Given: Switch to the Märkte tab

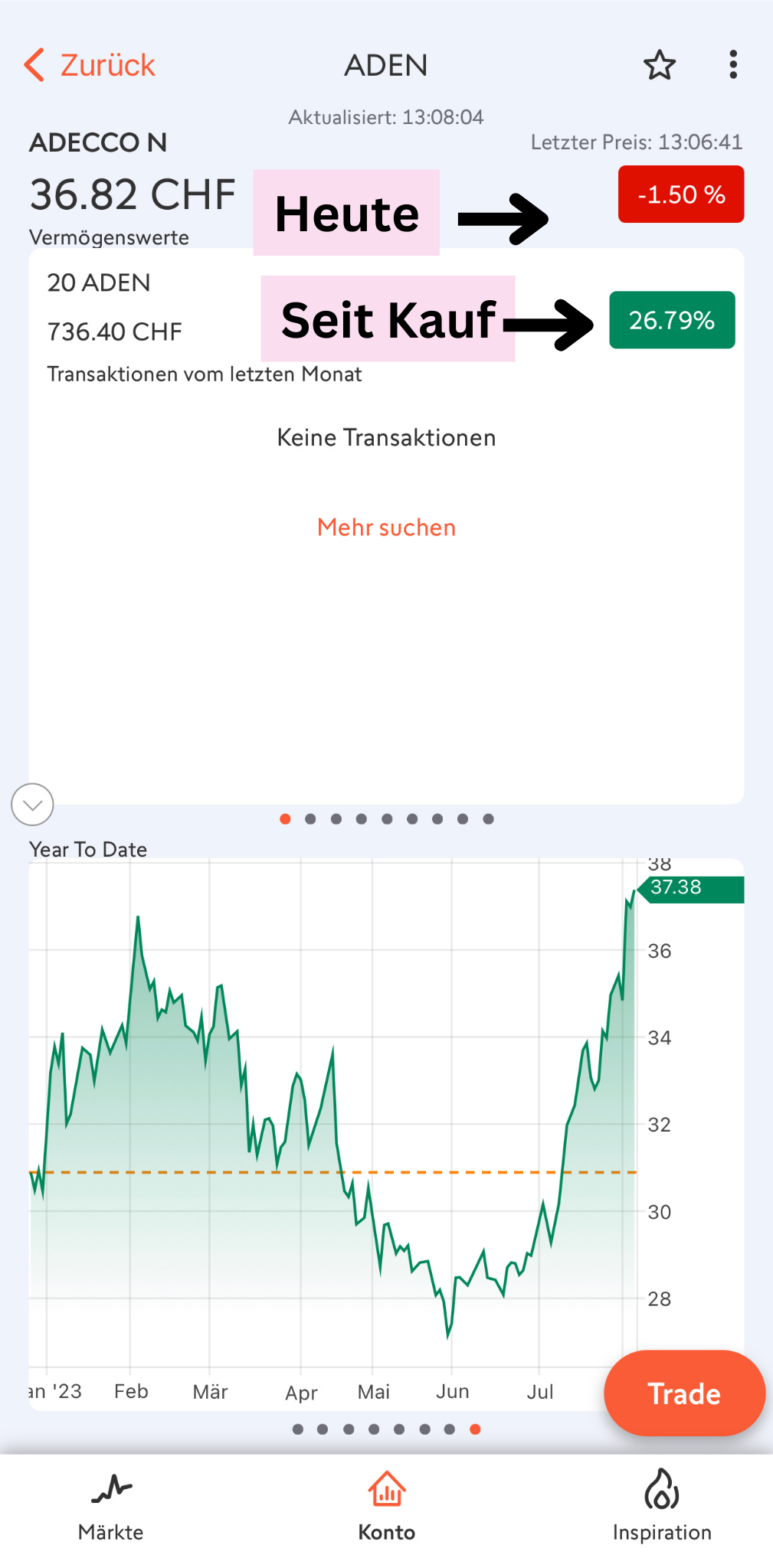Looking at the screenshot, I should click(x=111, y=1507).
